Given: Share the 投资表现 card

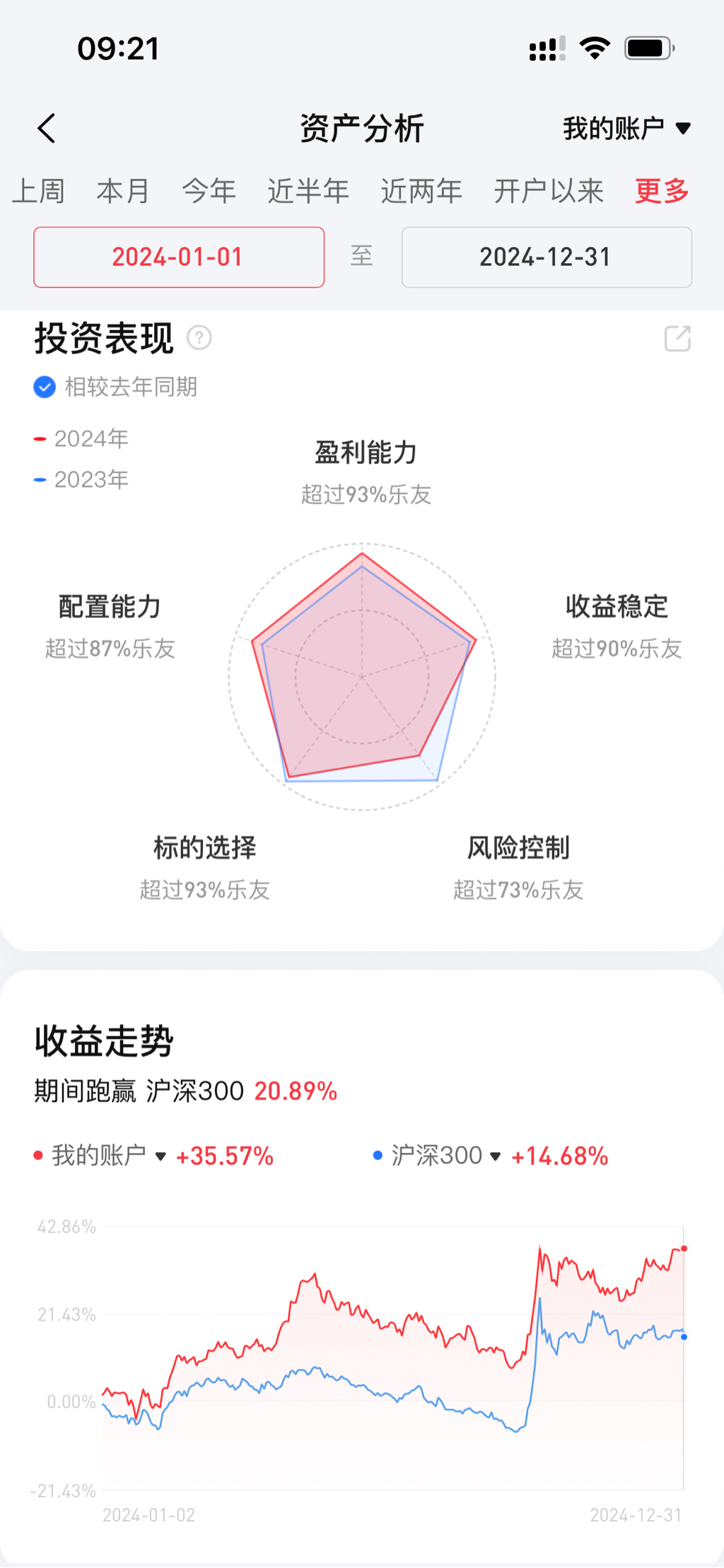Looking at the screenshot, I should (677, 339).
